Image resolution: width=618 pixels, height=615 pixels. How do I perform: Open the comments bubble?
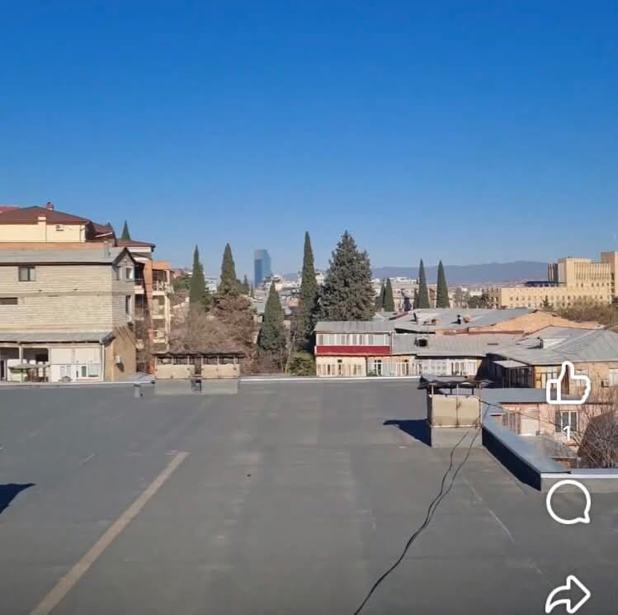click(568, 502)
